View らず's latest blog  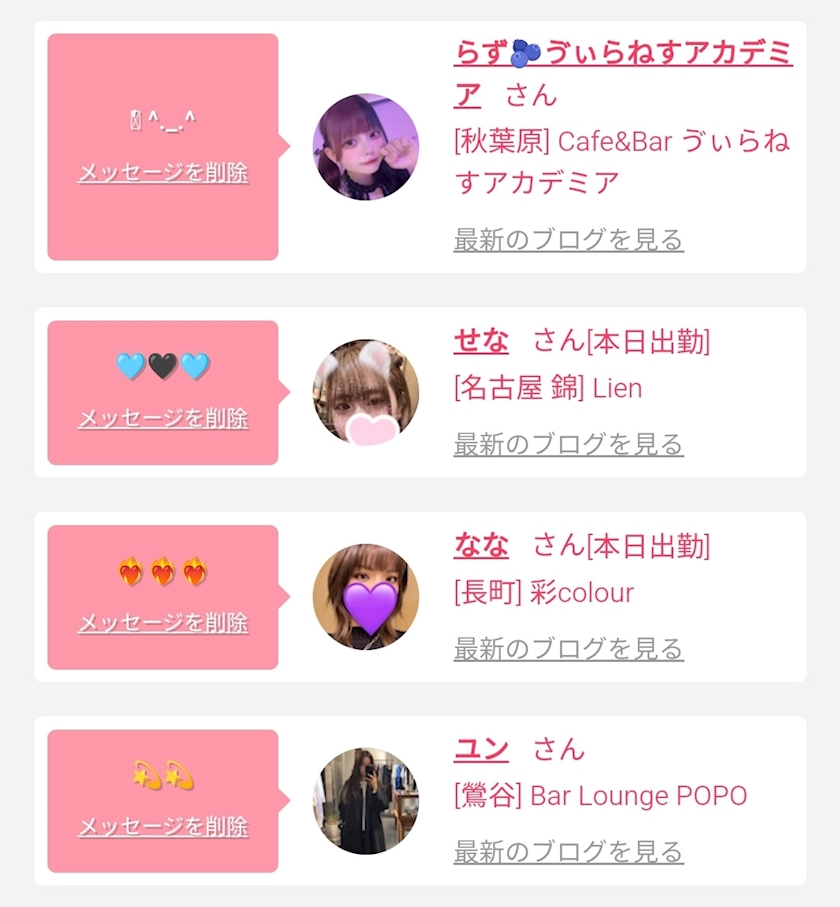569,239
